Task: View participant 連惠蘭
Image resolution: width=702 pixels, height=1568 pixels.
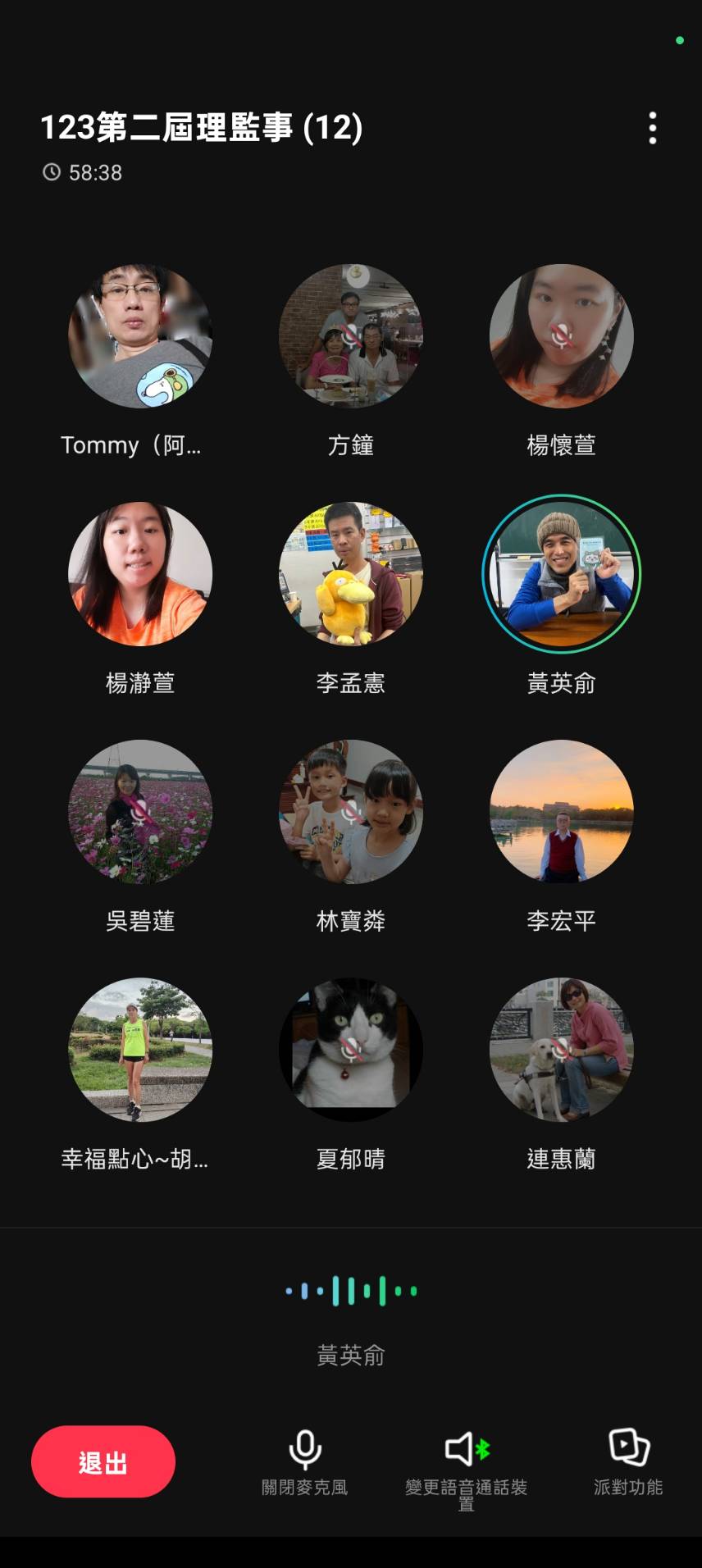Action: pyautogui.click(x=562, y=1050)
